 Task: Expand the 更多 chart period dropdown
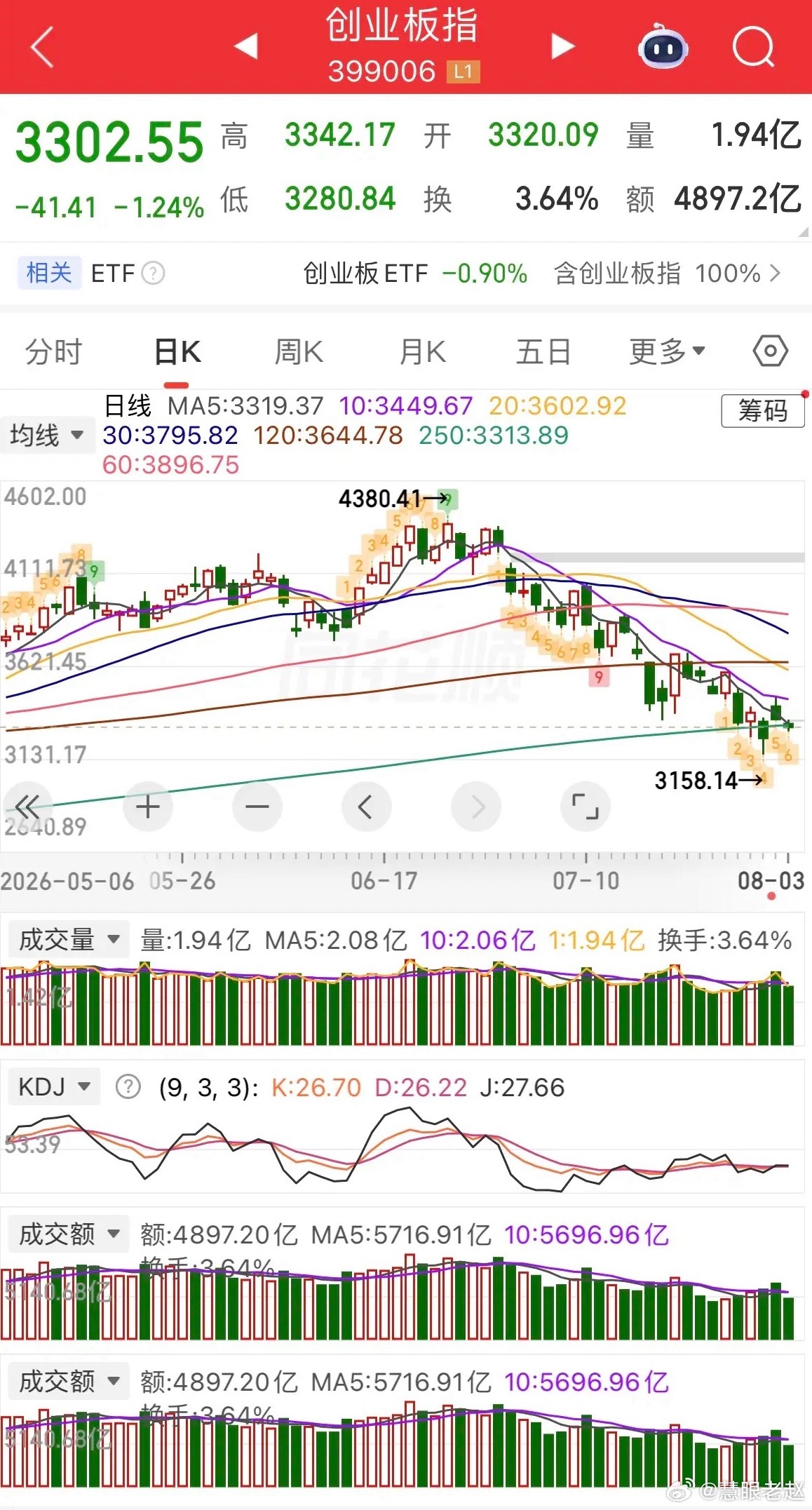tap(667, 351)
